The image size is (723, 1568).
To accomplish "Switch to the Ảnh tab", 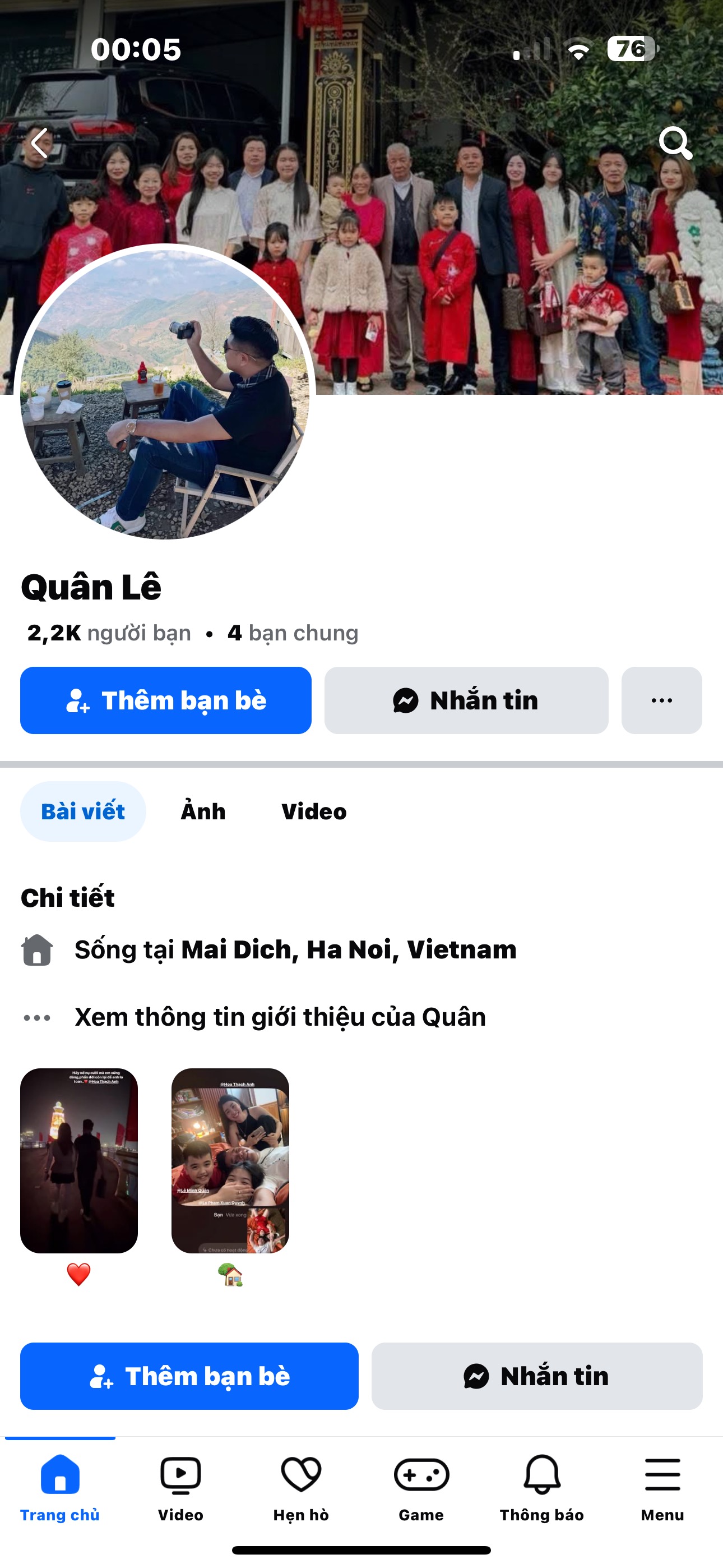I will point(203,811).
